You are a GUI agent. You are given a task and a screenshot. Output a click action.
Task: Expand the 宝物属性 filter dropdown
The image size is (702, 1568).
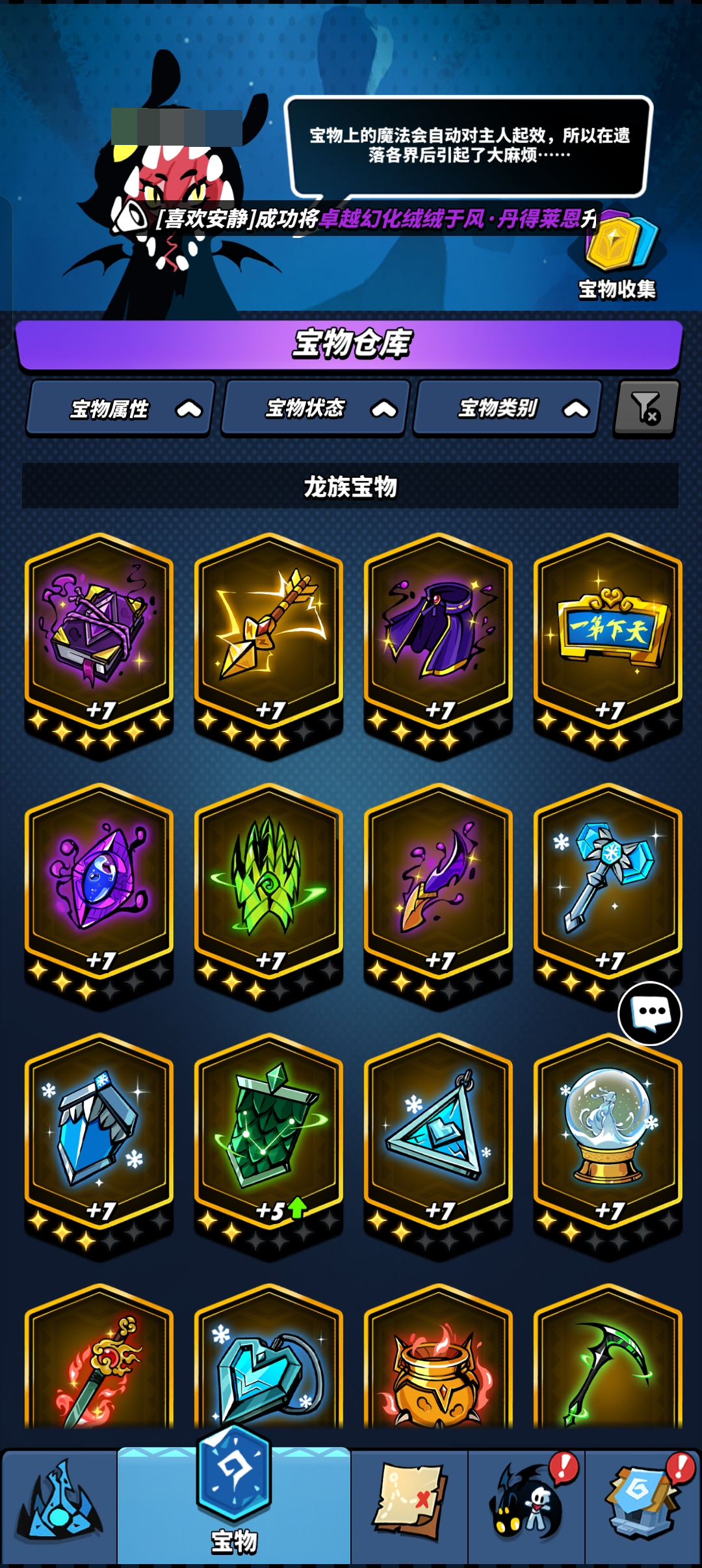pyautogui.click(x=120, y=409)
